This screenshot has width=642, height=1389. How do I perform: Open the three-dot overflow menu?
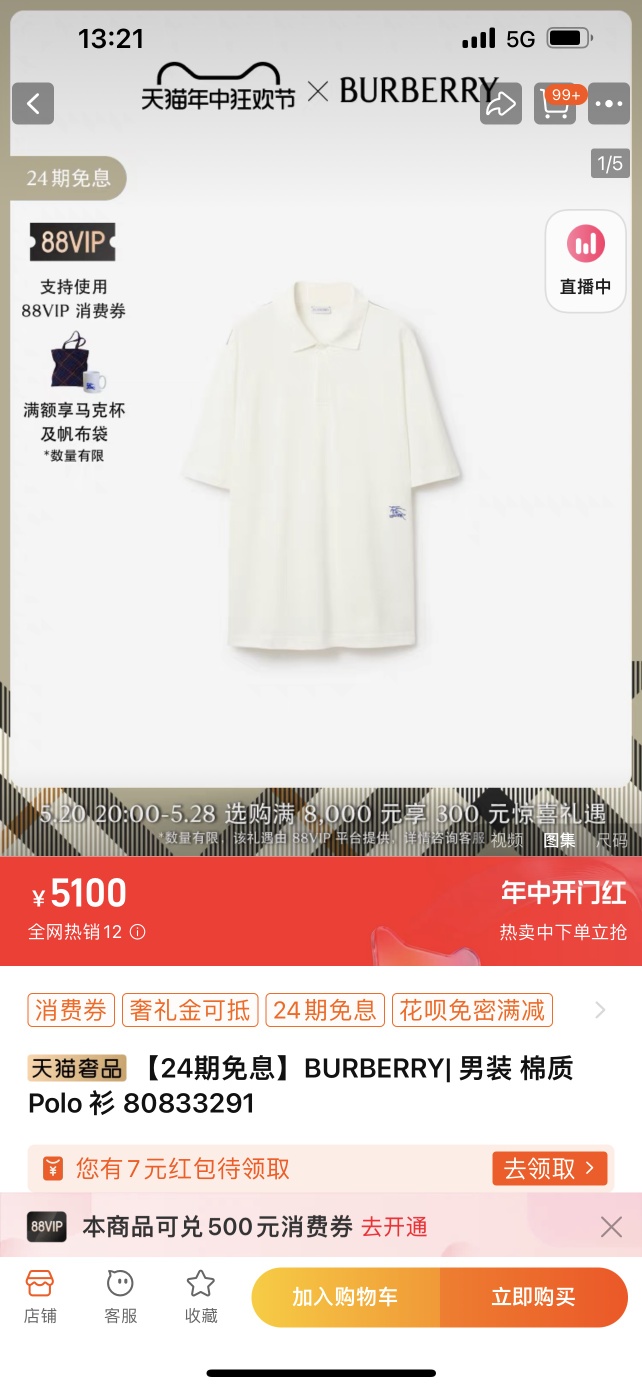coord(608,103)
